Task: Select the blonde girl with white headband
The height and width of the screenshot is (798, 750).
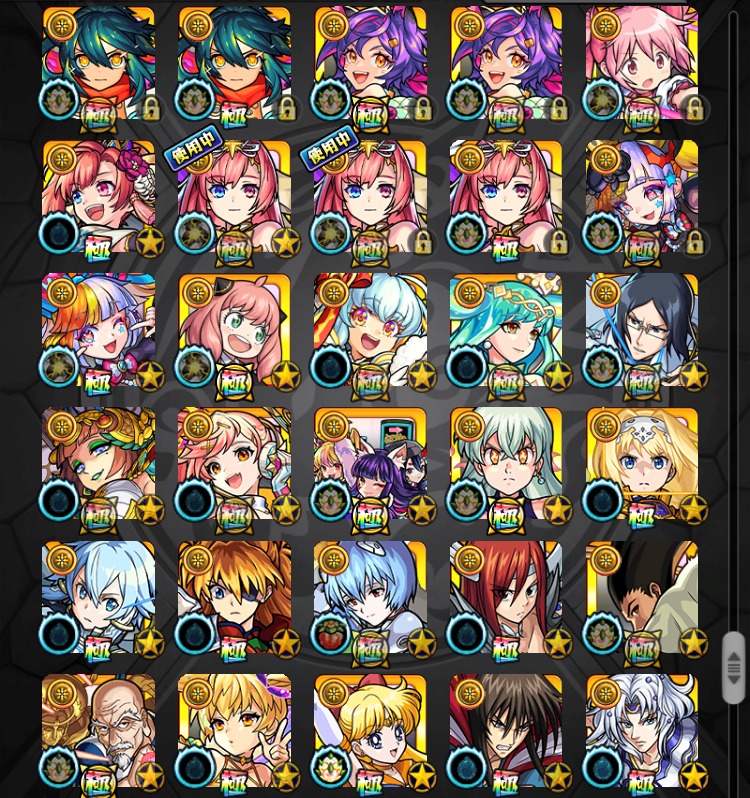Action: coord(641,465)
